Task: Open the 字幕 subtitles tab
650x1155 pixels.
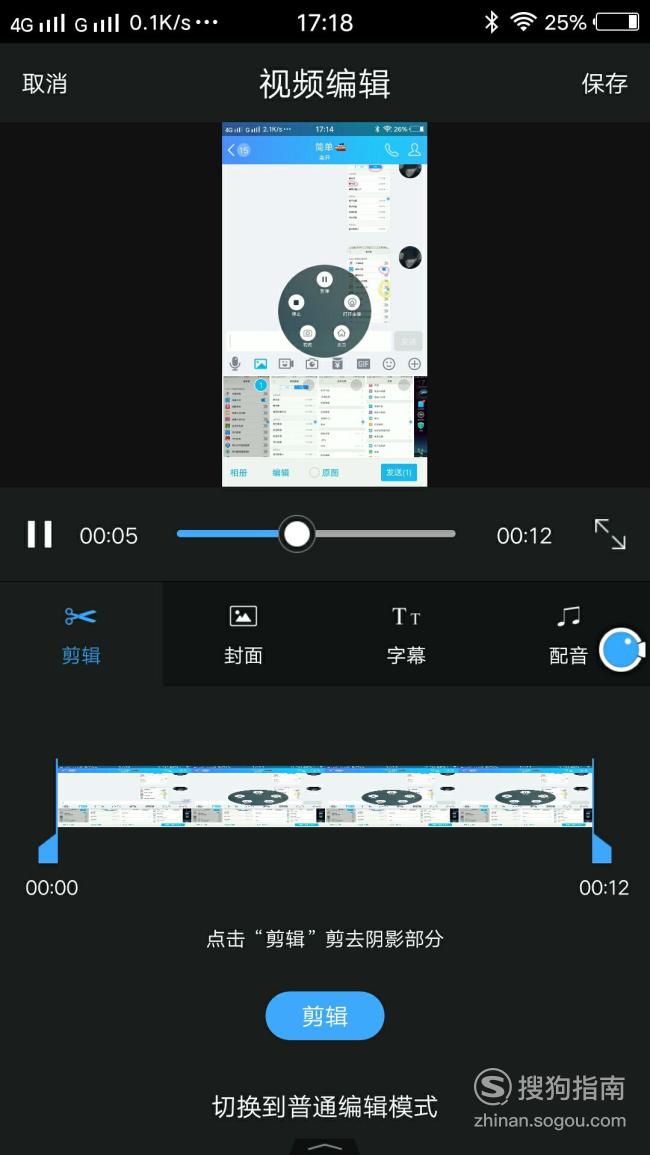Action: pyautogui.click(x=406, y=634)
